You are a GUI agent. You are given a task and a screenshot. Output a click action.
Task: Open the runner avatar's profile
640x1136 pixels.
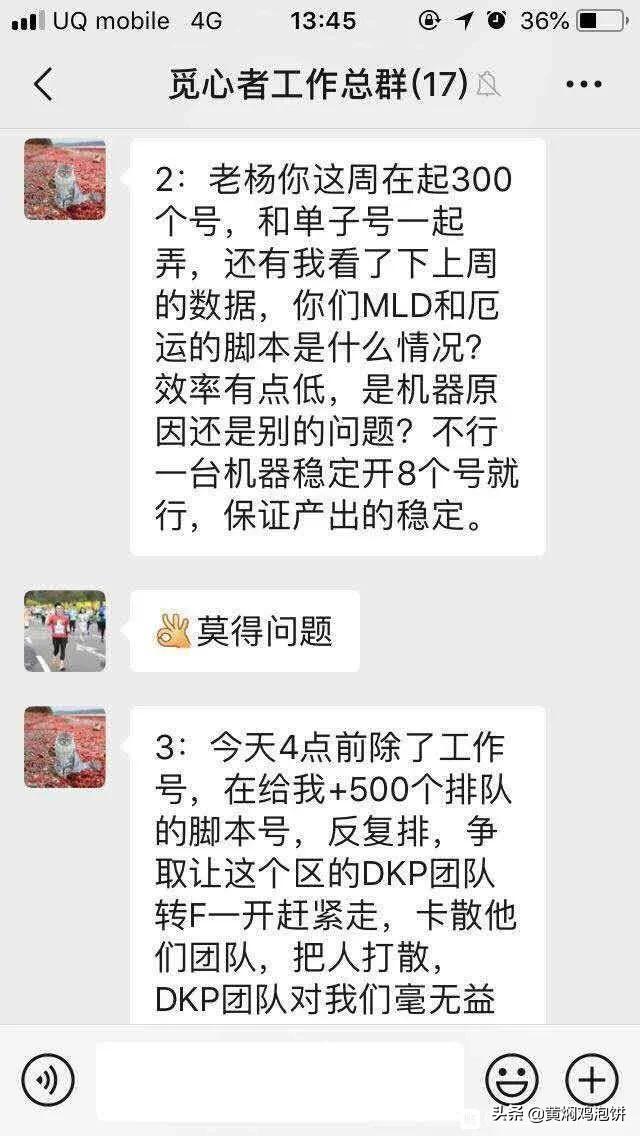[x=65, y=630]
